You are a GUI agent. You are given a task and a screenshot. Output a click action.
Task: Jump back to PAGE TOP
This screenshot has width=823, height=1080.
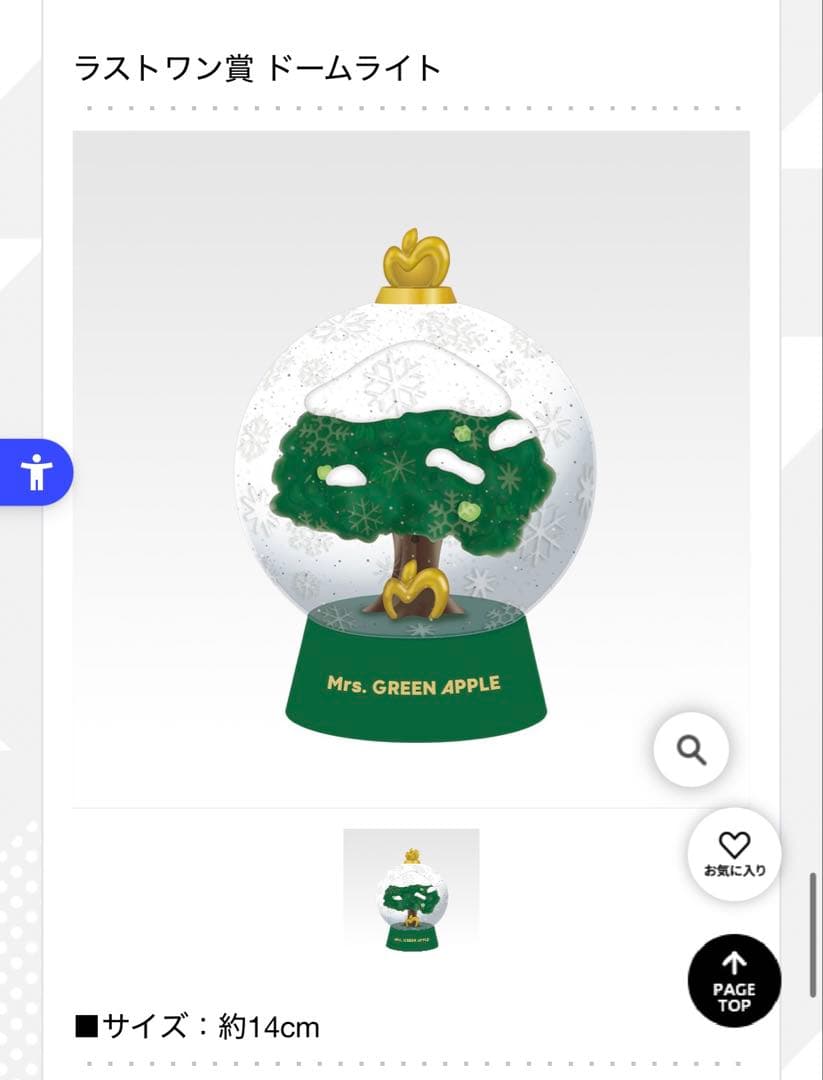734,980
